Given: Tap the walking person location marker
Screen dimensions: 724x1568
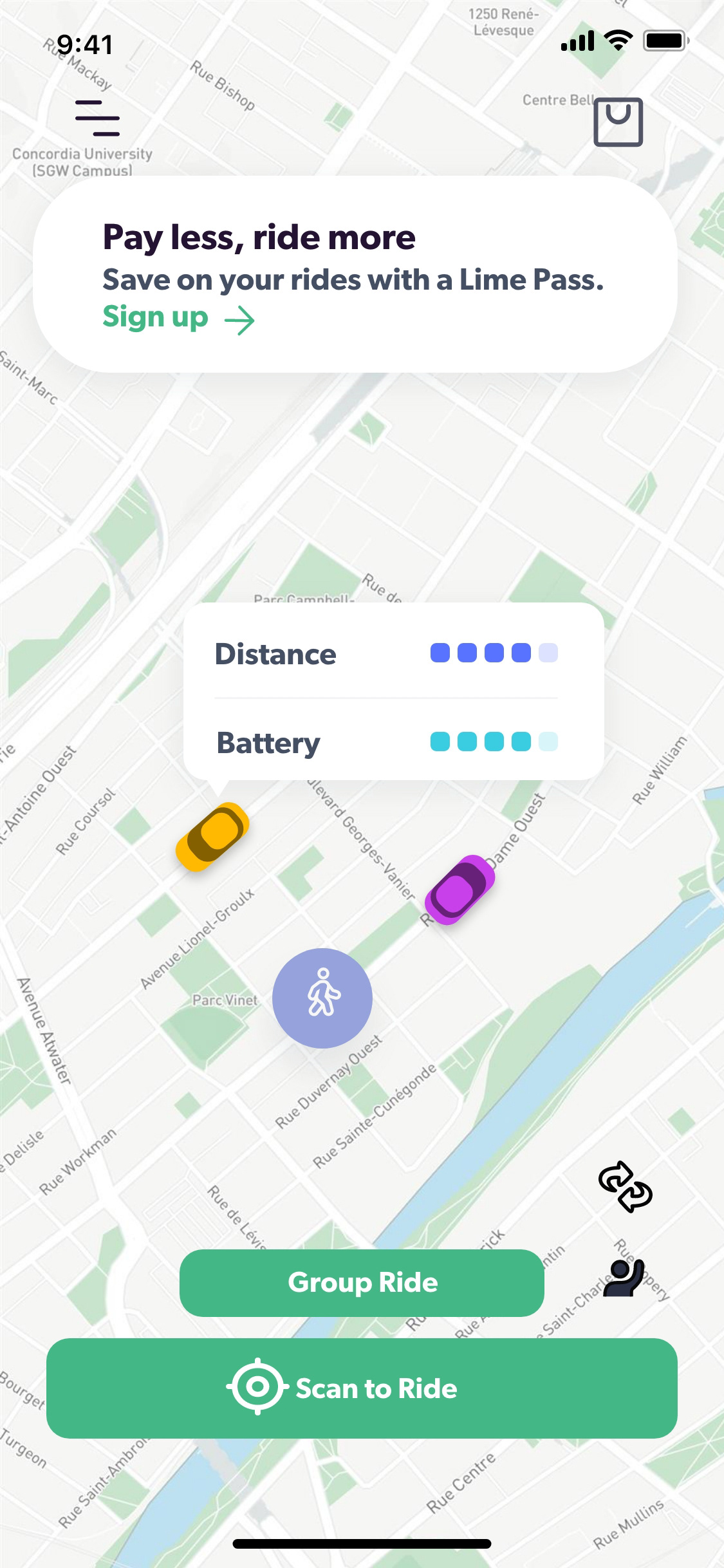Looking at the screenshot, I should pyautogui.click(x=322, y=998).
